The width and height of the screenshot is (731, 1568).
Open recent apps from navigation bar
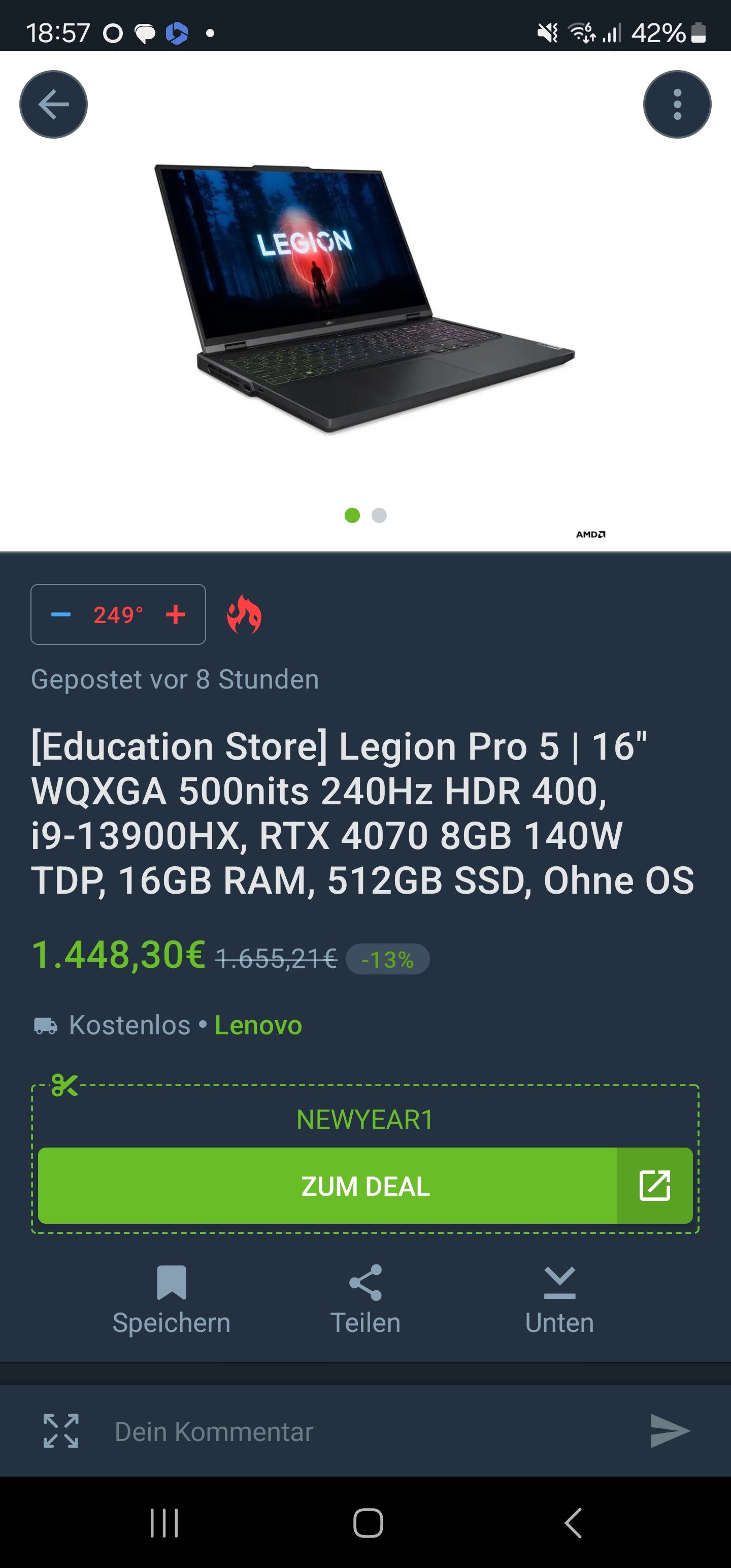(x=164, y=1523)
